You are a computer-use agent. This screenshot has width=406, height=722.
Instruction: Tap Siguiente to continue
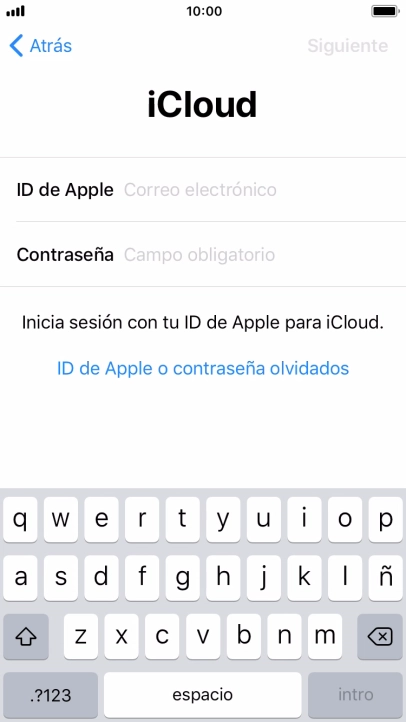pyautogui.click(x=348, y=46)
